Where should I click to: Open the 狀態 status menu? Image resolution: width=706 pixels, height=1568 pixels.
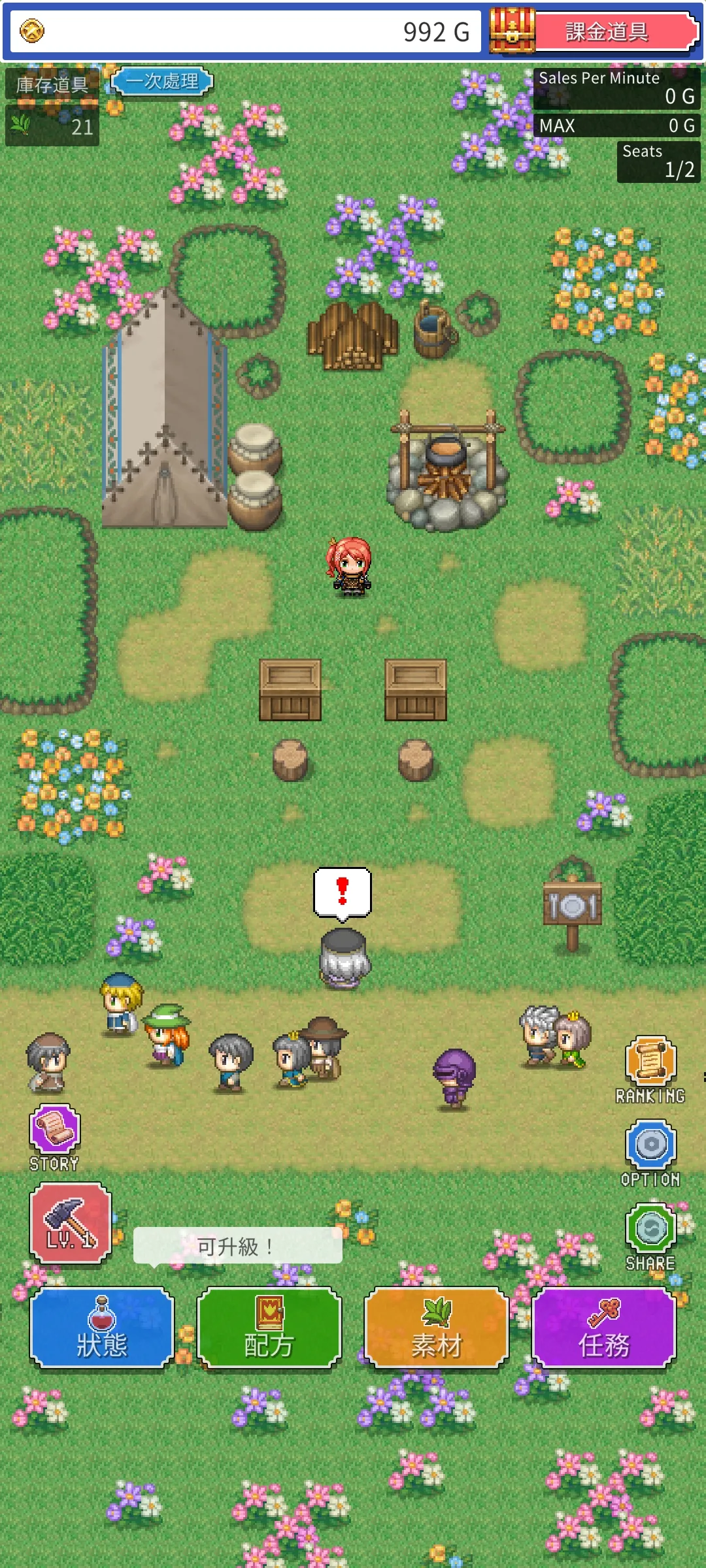[x=102, y=1328]
